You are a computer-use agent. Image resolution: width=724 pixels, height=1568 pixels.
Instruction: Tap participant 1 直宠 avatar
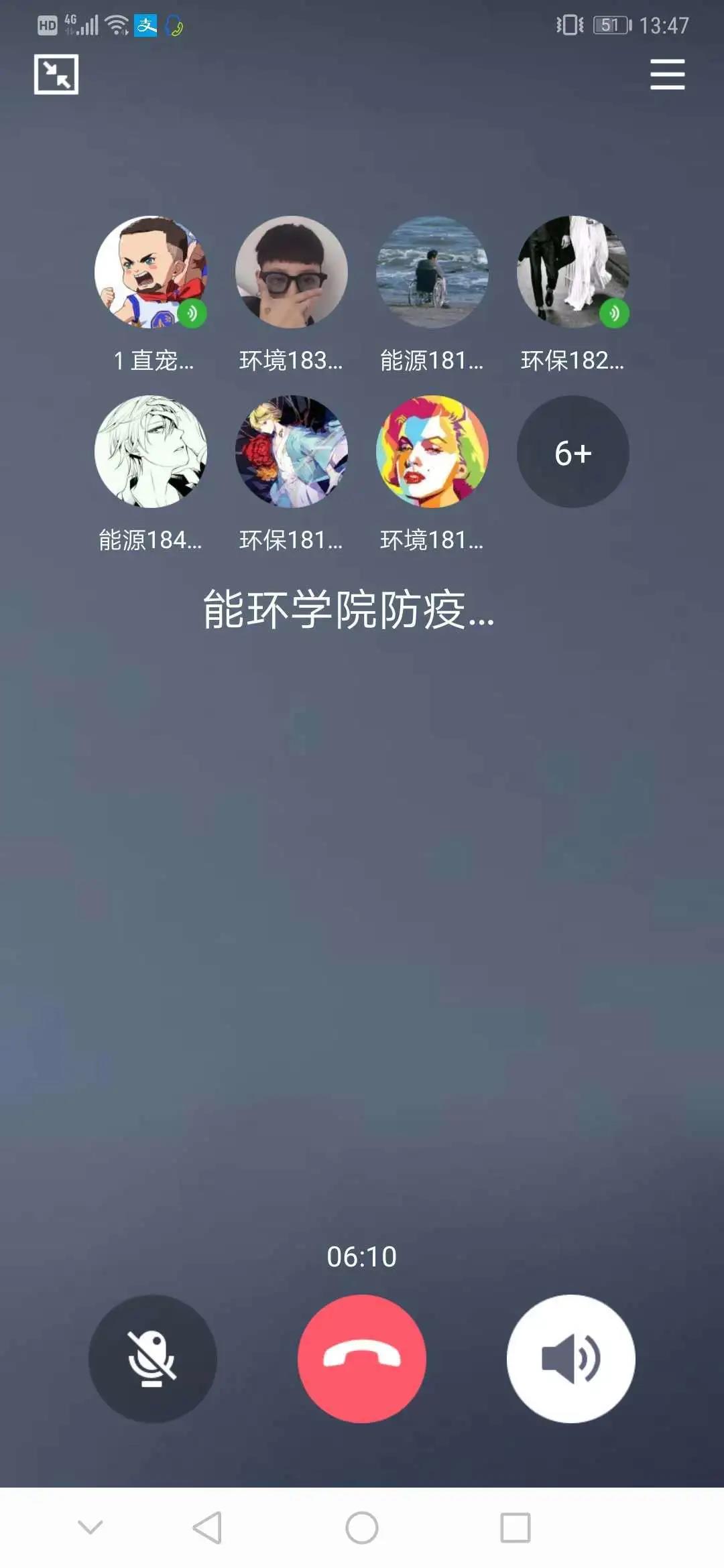(151, 272)
